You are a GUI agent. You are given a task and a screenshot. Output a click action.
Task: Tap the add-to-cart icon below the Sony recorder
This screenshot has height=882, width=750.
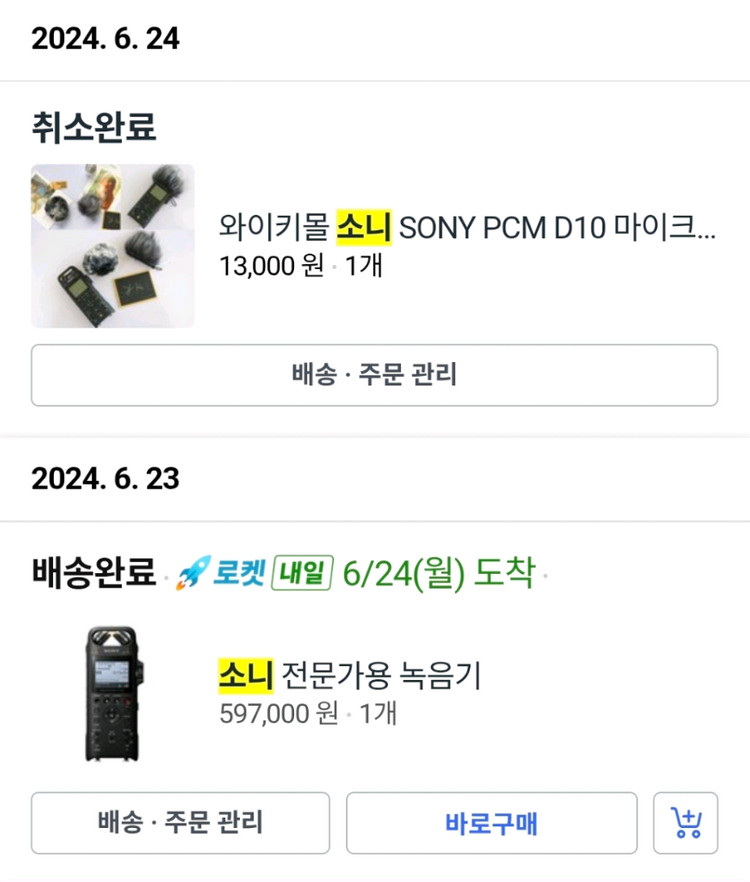[x=687, y=823]
